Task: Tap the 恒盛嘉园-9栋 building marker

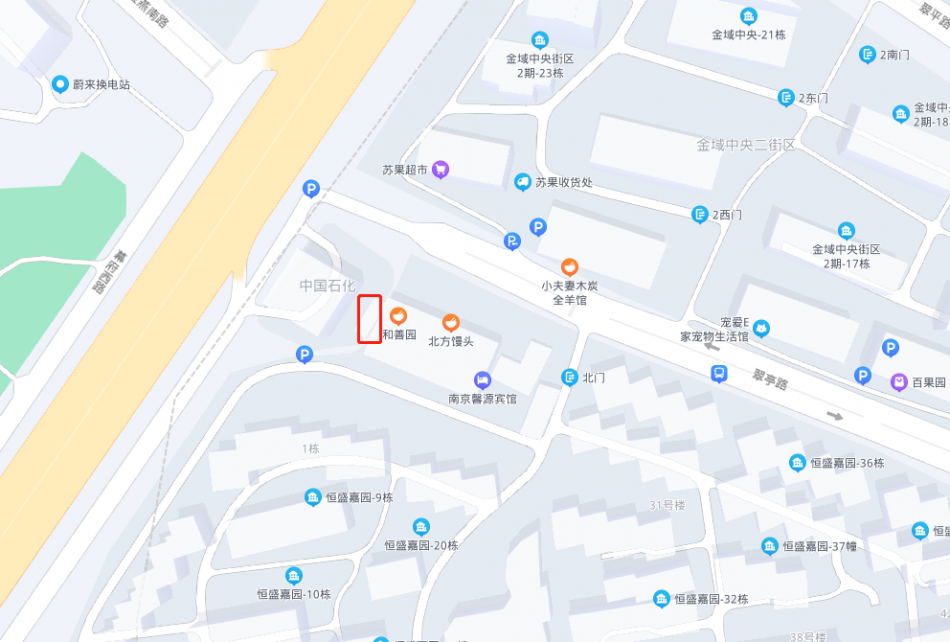Action: (x=313, y=497)
